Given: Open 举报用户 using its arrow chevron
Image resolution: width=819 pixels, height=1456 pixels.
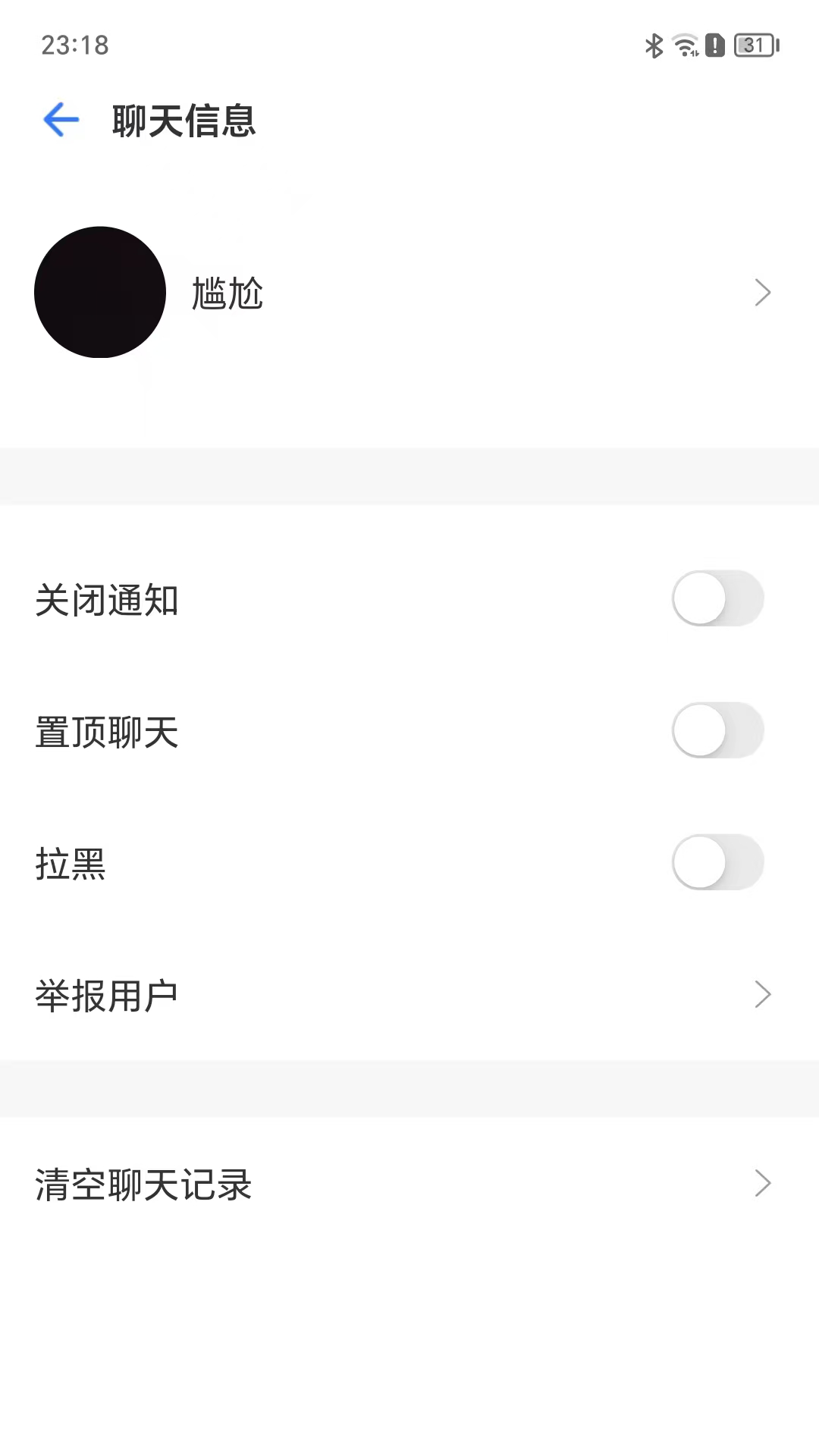Looking at the screenshot, I should (763, 993).
